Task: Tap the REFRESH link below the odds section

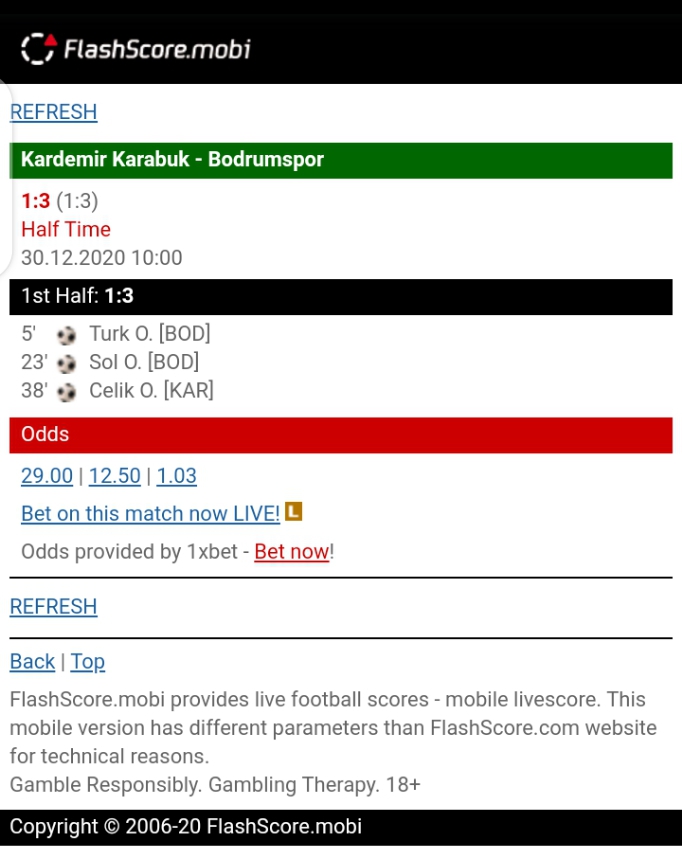Action: (x=54, y=606)
